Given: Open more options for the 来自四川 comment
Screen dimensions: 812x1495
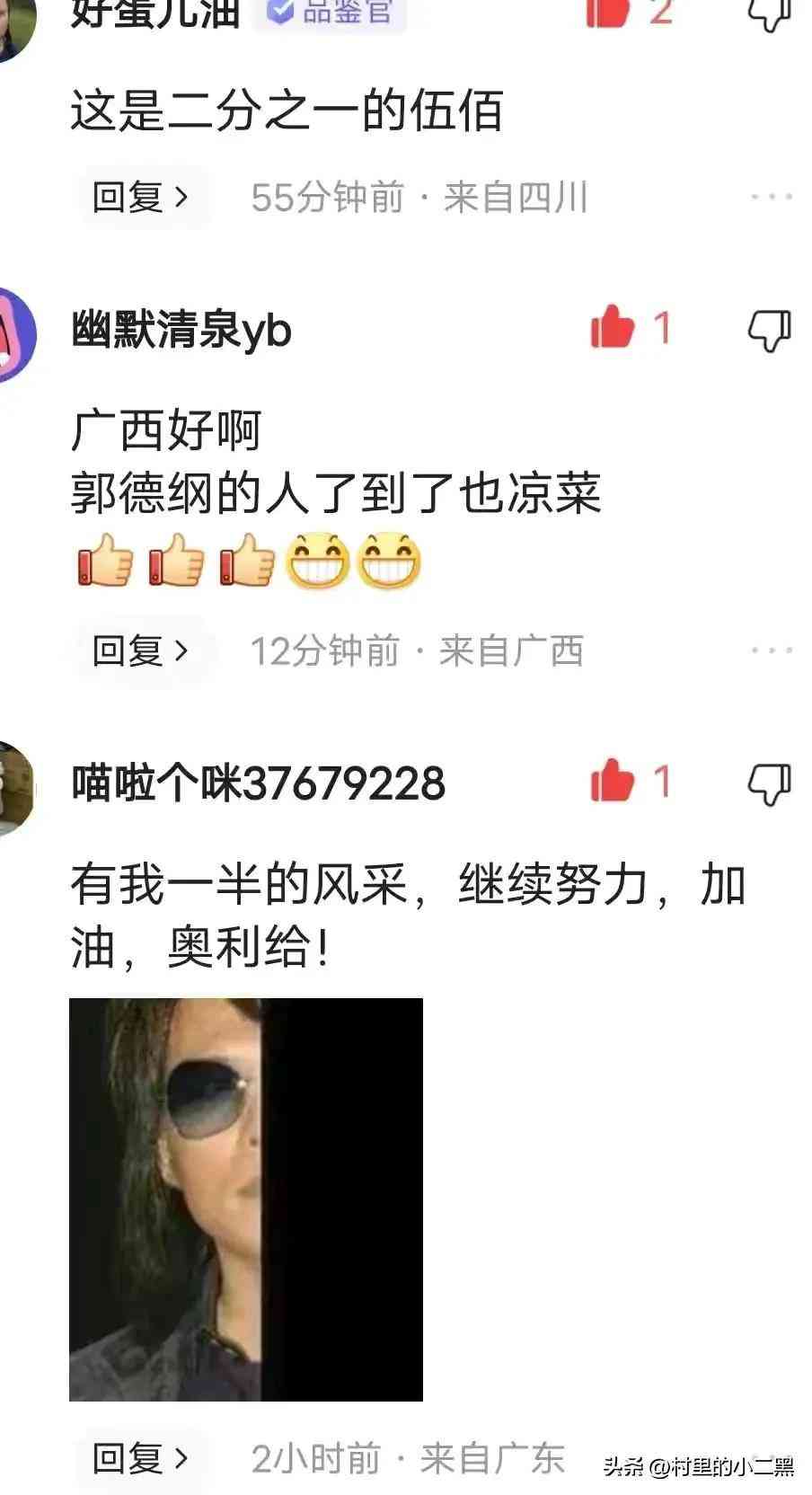Looking at the screenshot, I should (771, 197).
